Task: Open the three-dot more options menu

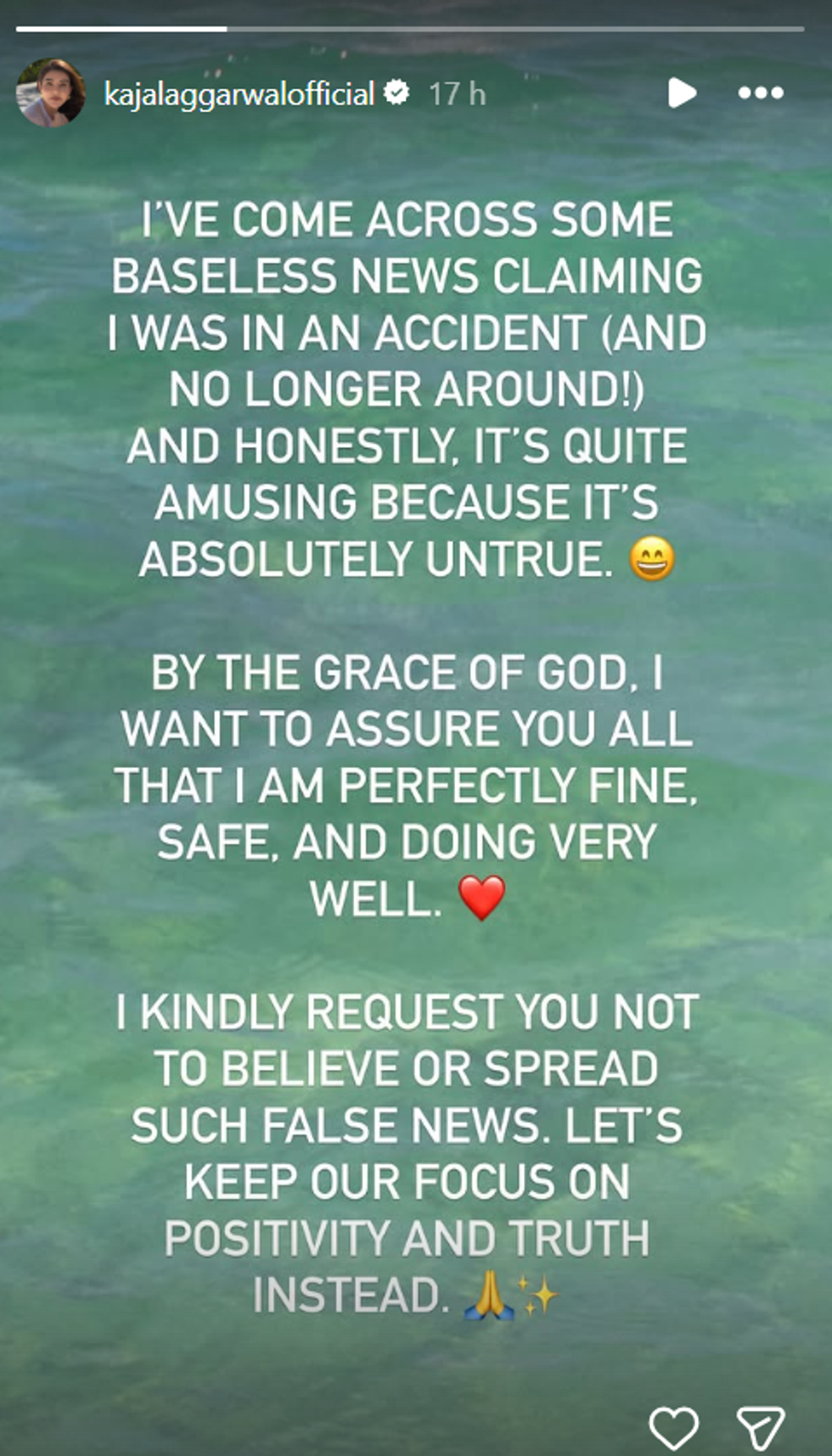Action: pyautogui.click(x=760, y=92)
